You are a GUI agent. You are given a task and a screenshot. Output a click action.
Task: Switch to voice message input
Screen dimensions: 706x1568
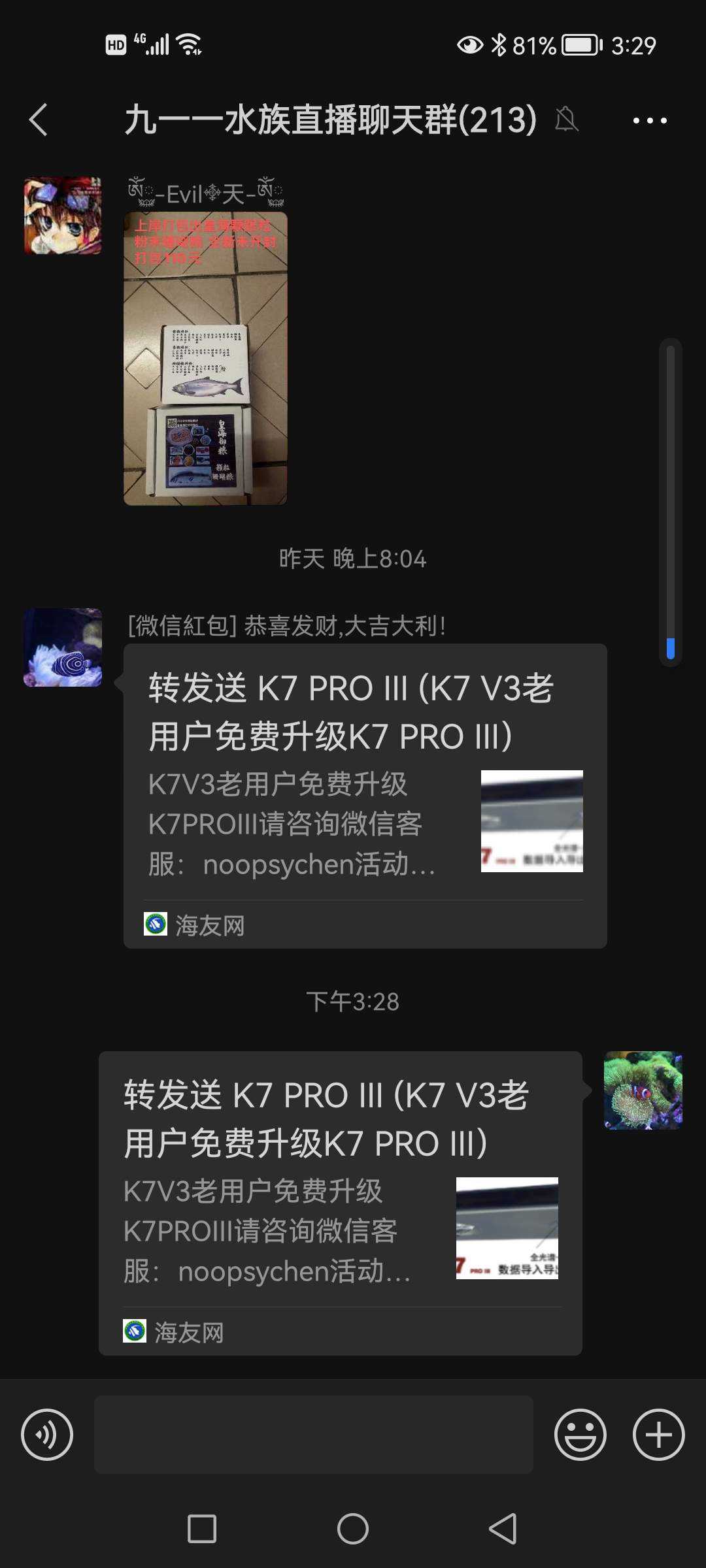coord(47,1435)
